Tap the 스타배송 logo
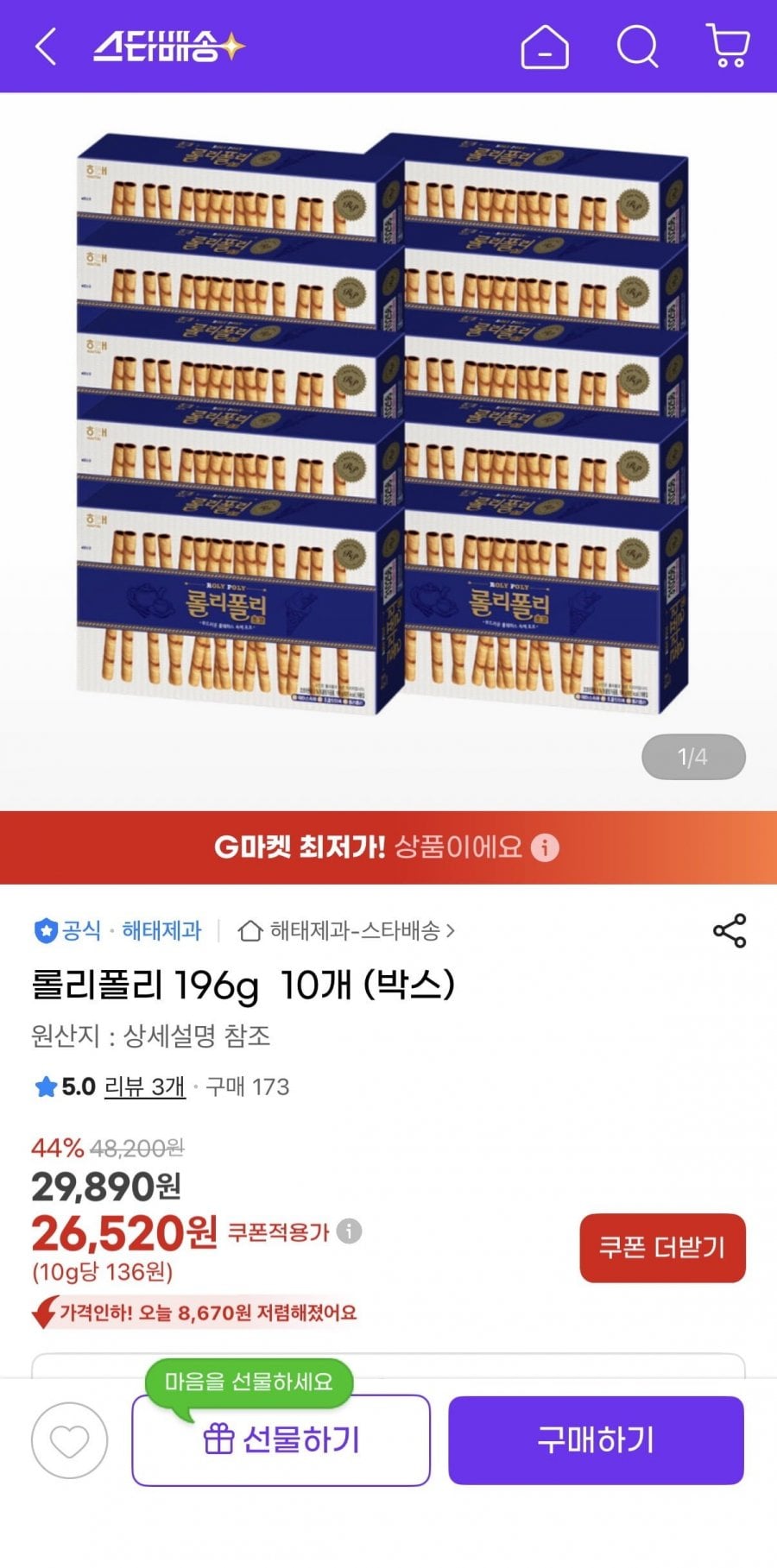The width and height of the screenshot is (777, 1568). (169, 47)
